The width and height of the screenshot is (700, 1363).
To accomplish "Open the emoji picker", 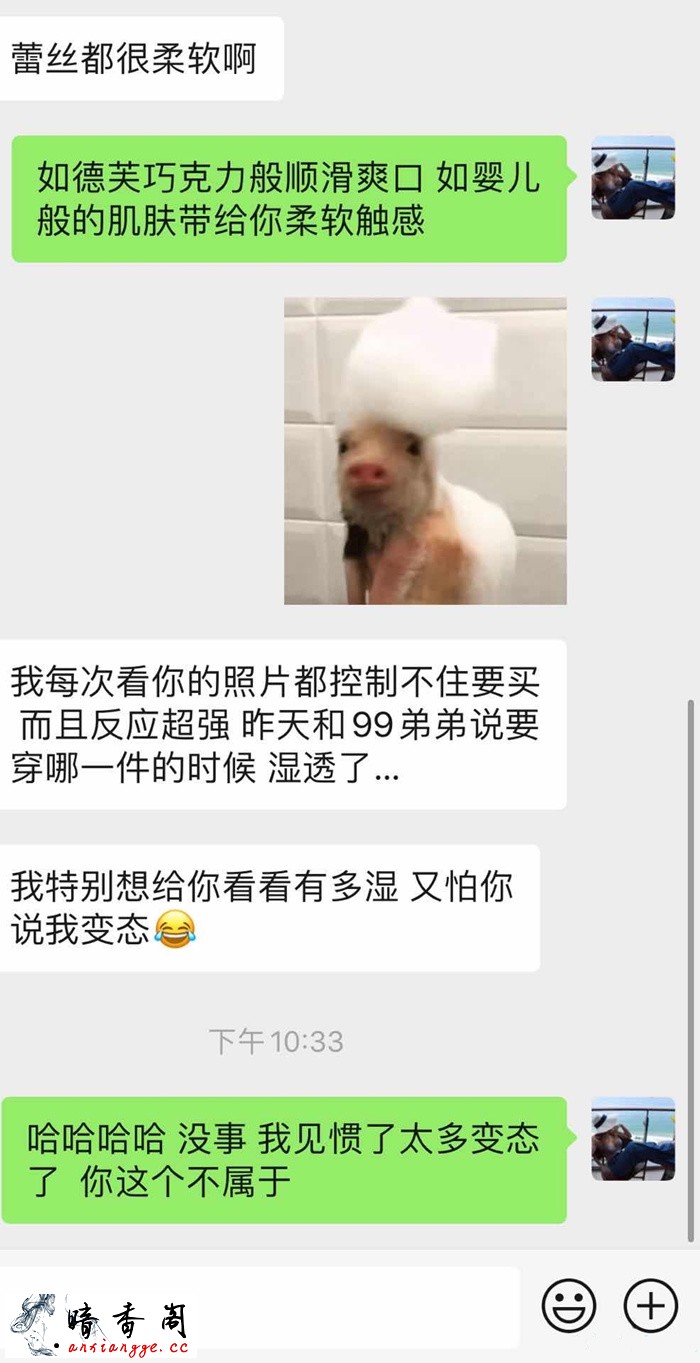I will click(x=569, y=1306).
